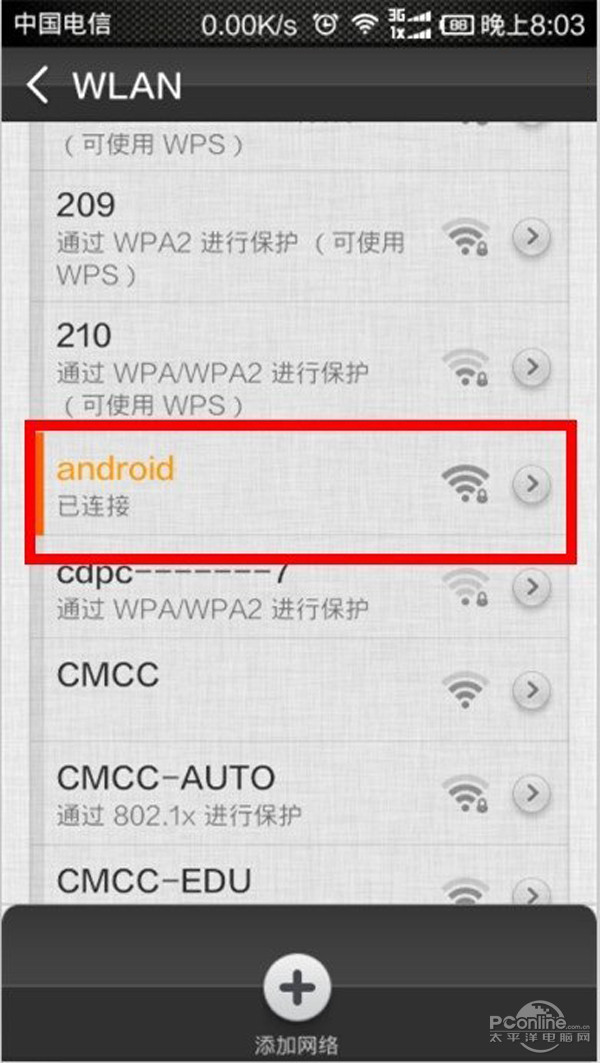Screen dimensions: 600x1063
Task: Open details arrow for network 210
Action: (532, 368)
